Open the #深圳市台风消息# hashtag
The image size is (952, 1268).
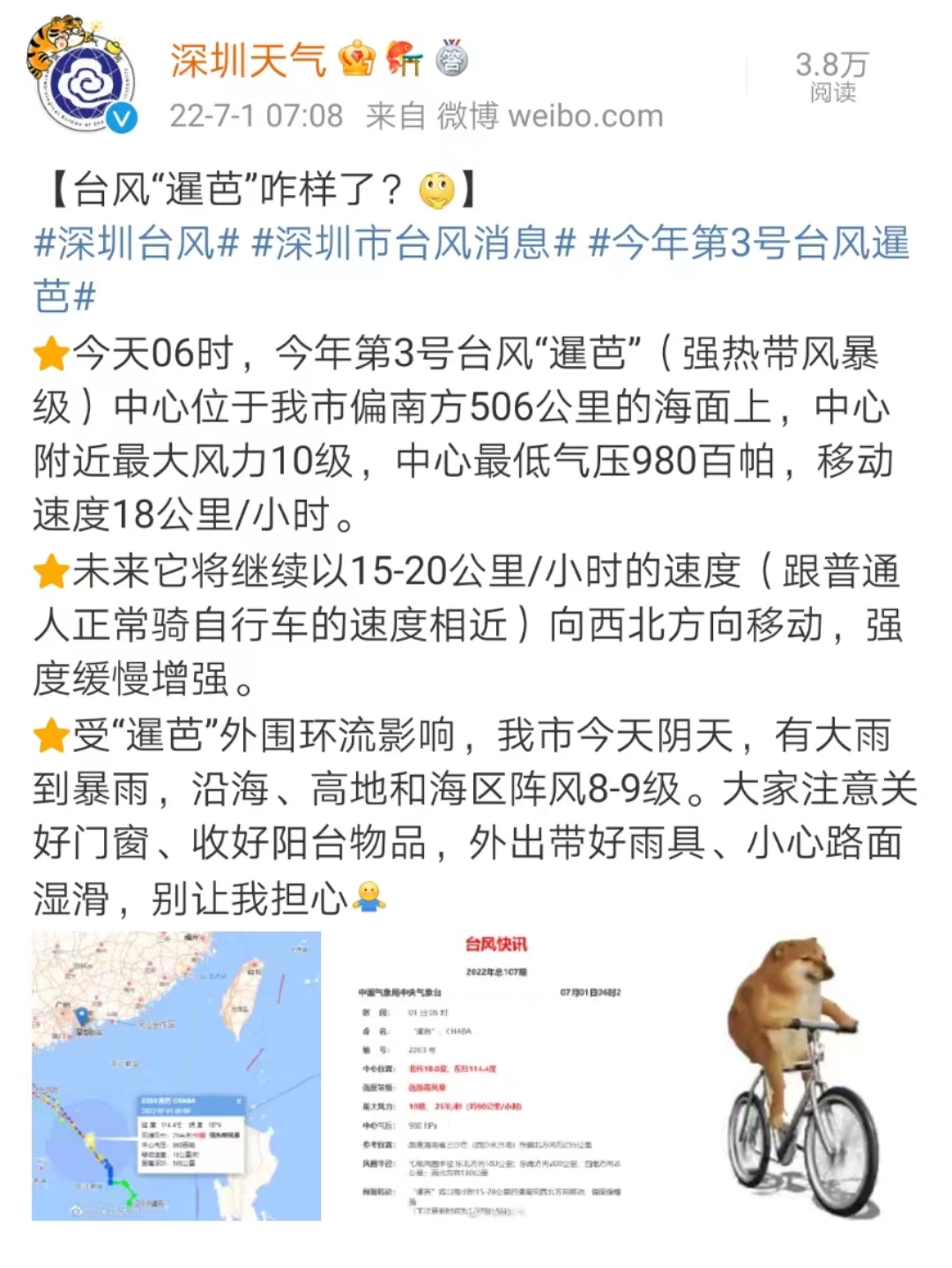click(413, 242)
